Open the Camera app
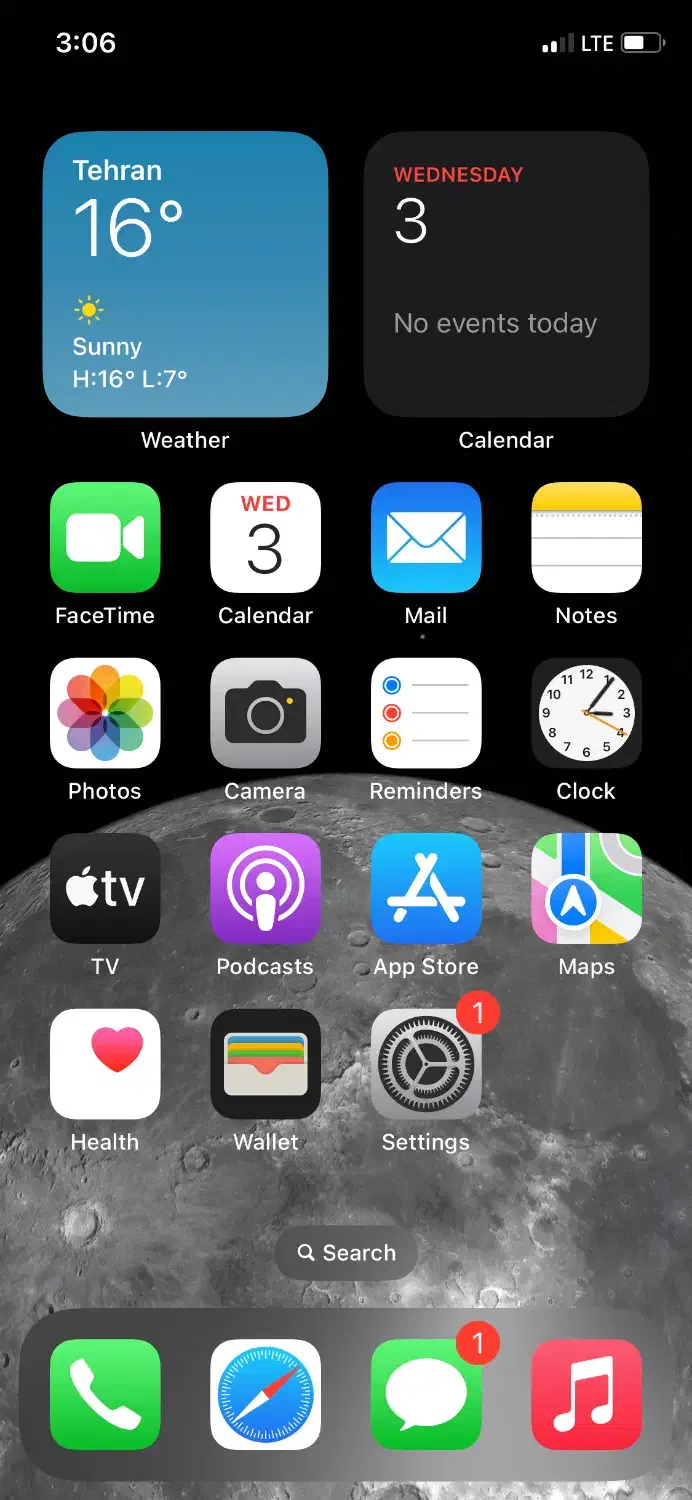692x1500 pixels. coord(265,713)
